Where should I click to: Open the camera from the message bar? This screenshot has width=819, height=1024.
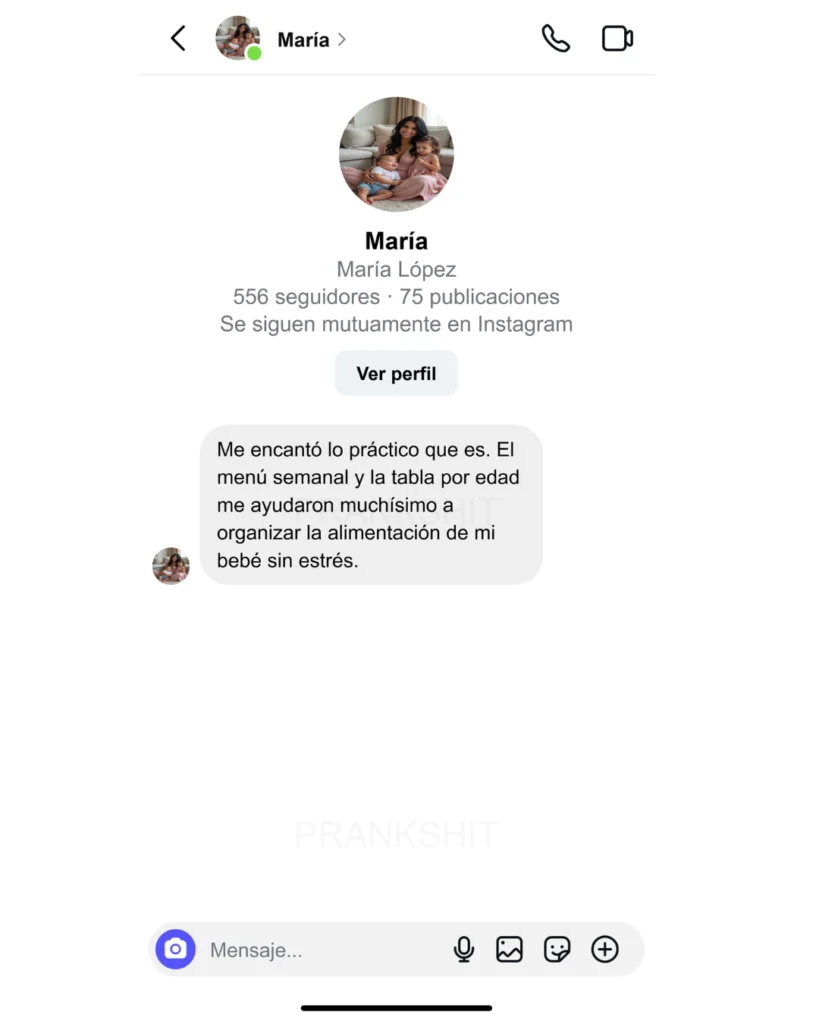tap(176, 949)
